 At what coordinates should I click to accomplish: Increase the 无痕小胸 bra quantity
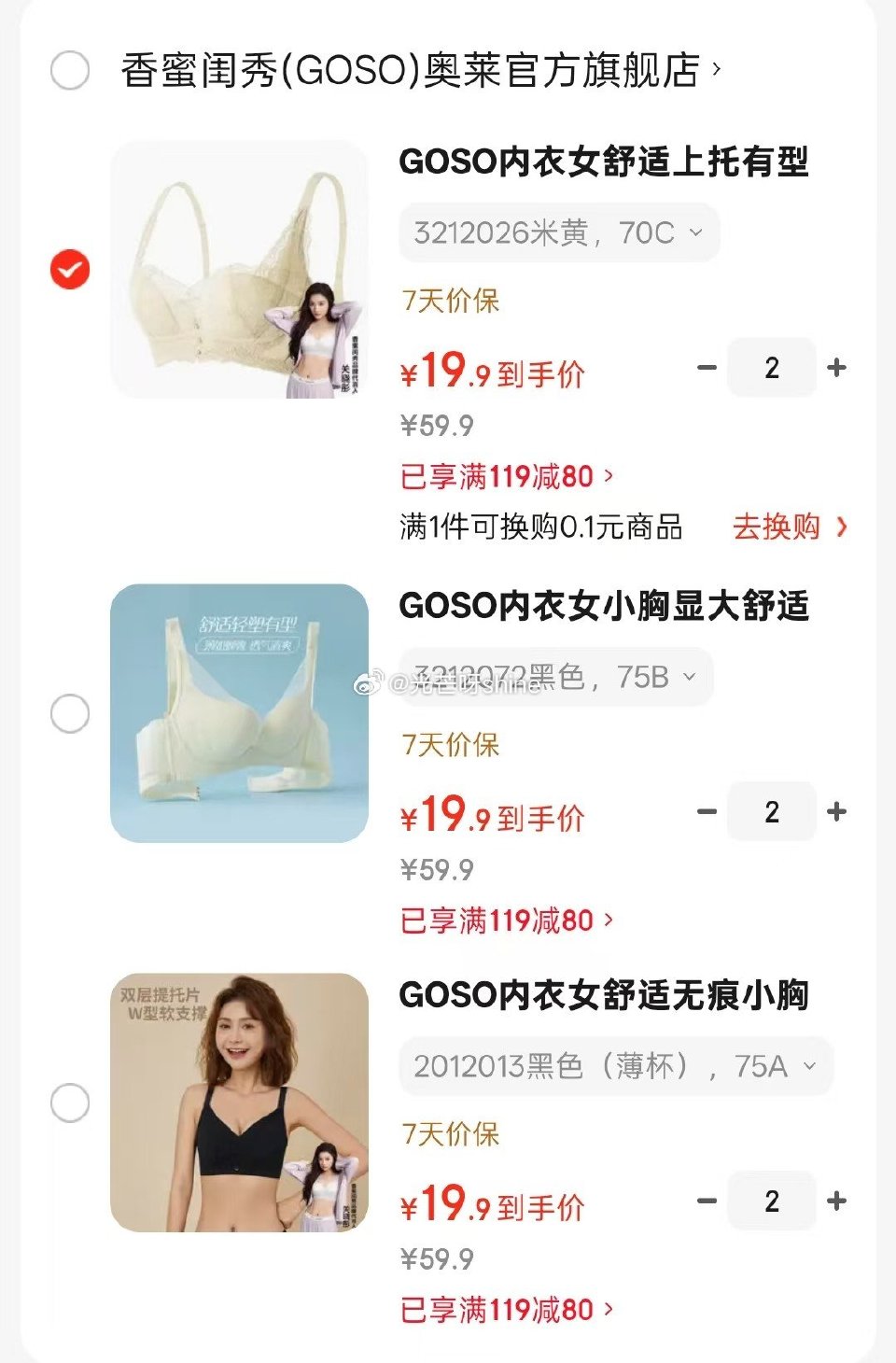click(835, 1201)
